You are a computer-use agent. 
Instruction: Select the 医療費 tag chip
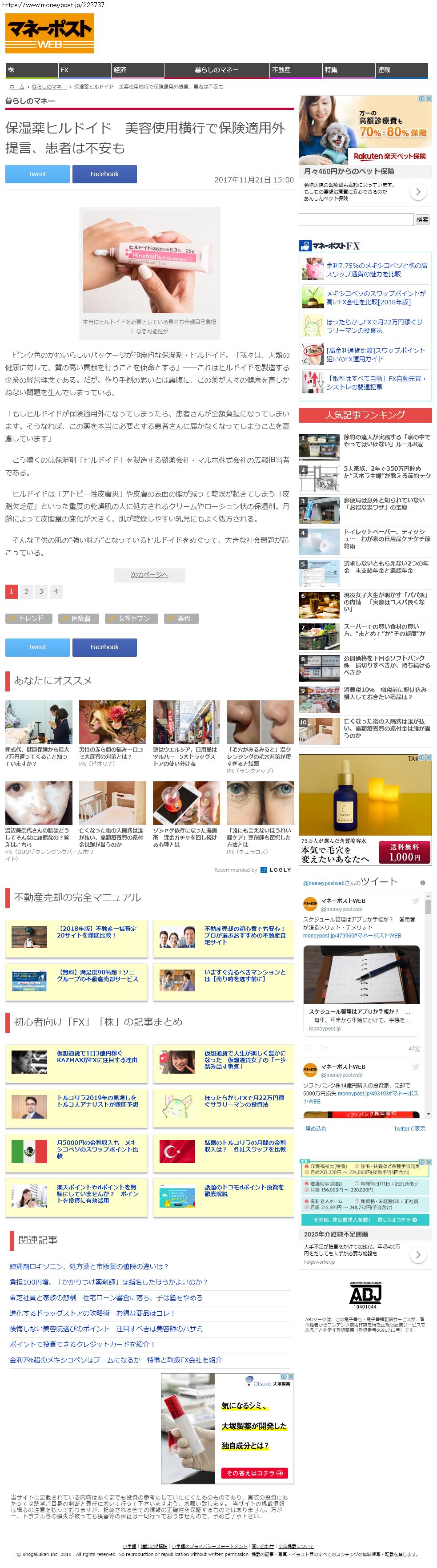click(78, 618)
